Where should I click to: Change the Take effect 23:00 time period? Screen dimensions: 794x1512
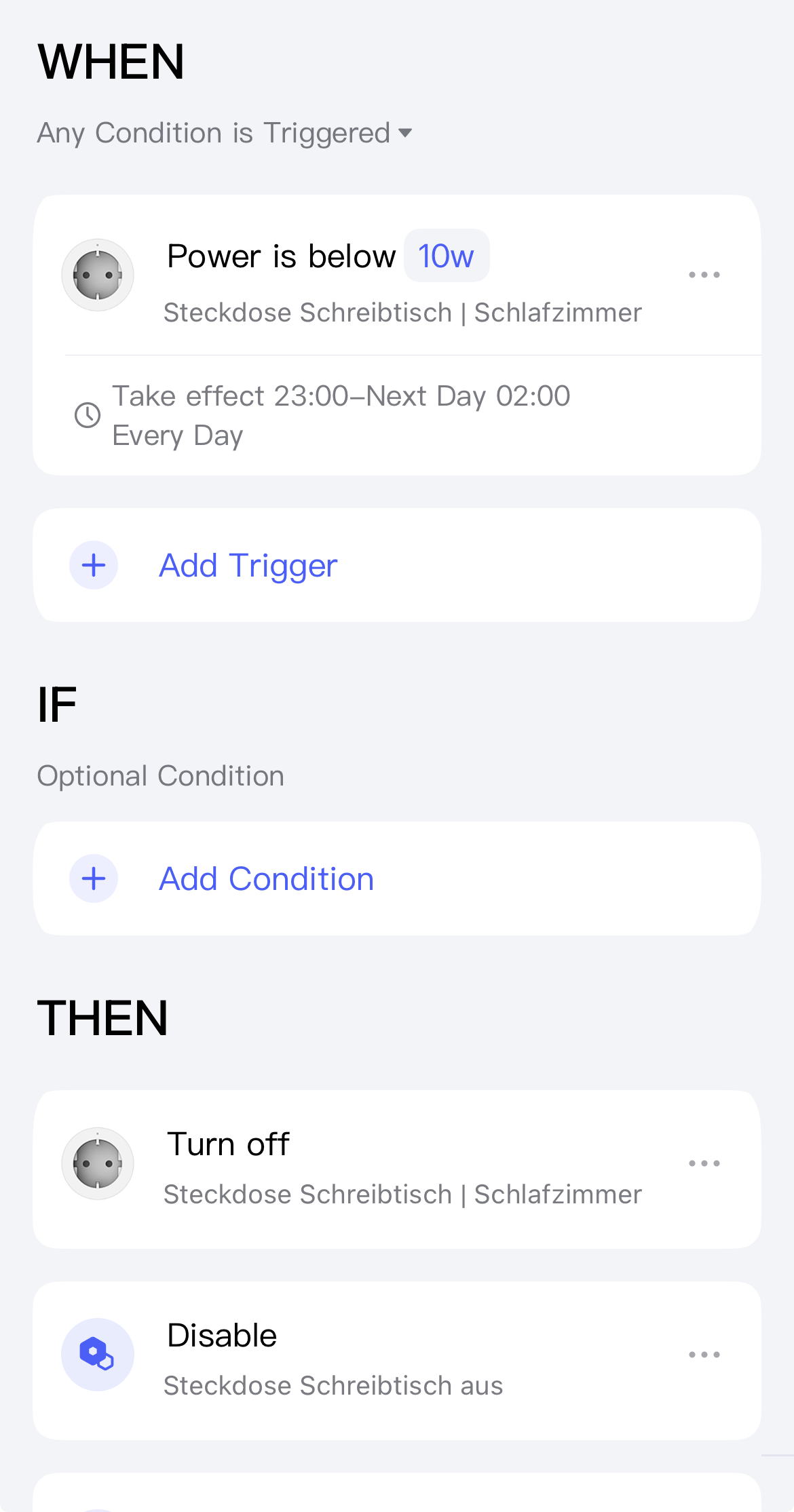tap(339, 415)
